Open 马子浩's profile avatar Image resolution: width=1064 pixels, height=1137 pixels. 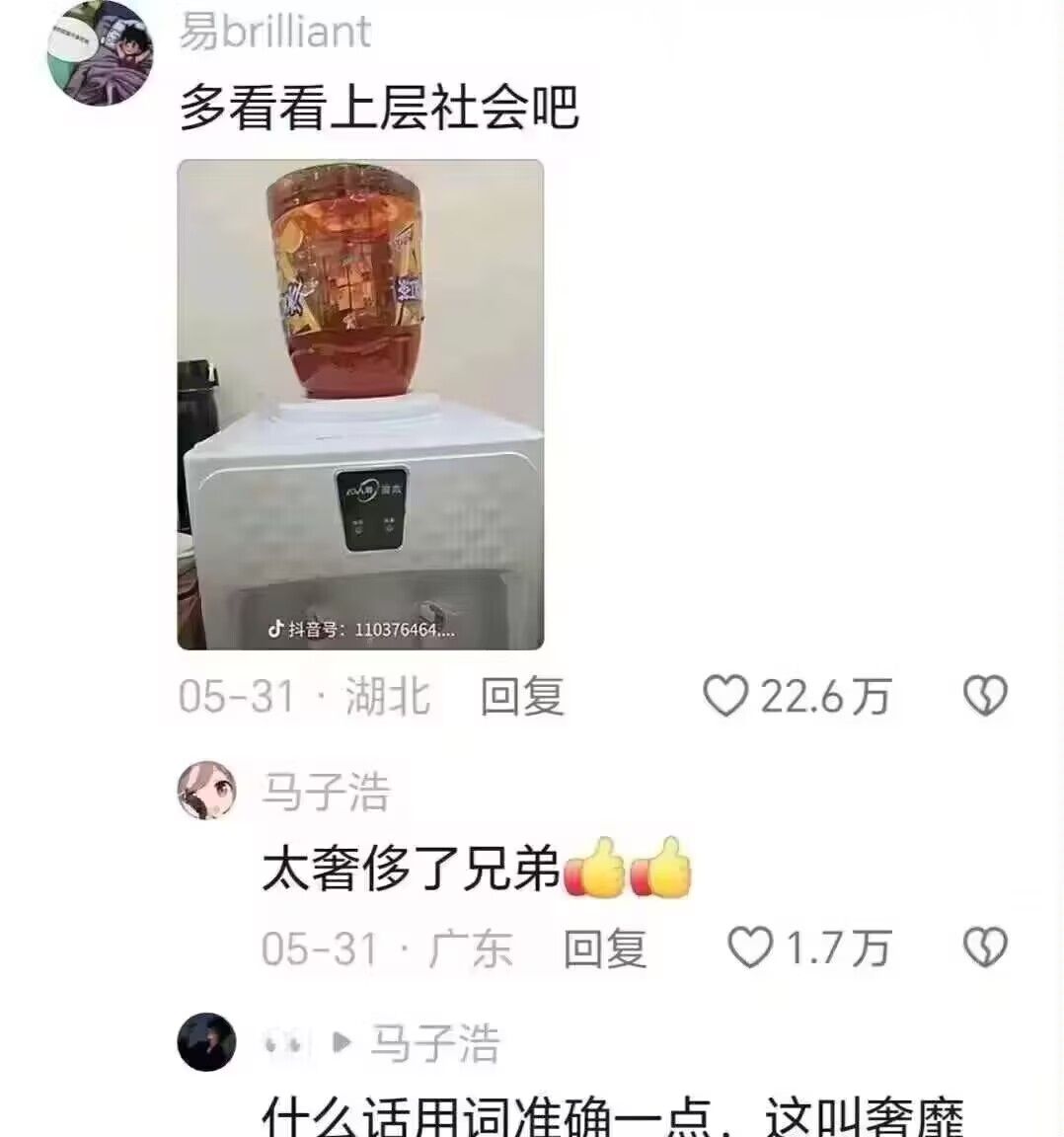tap(207, 791)
